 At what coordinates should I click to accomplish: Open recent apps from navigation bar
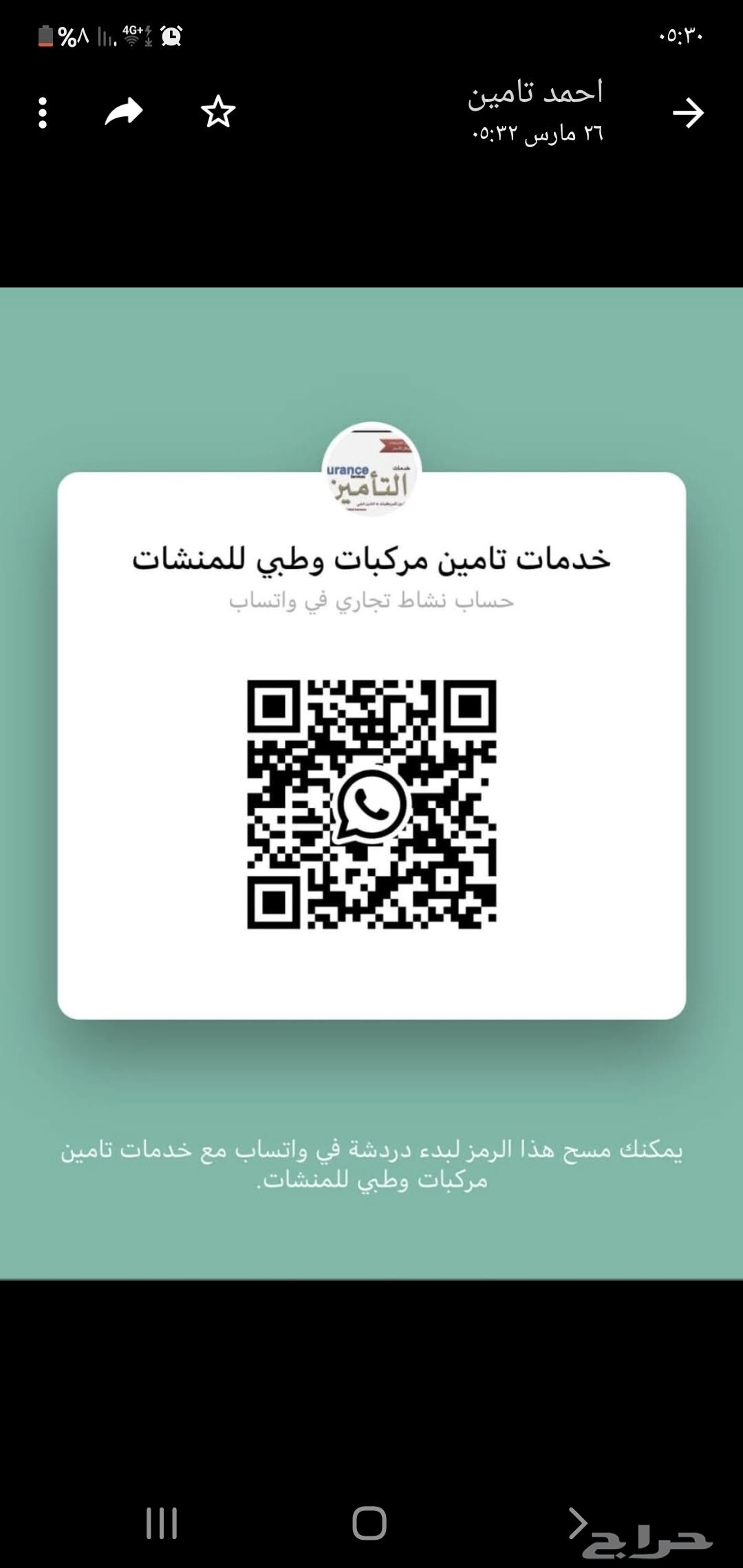pyautogui.click(x=162, y=1523)
